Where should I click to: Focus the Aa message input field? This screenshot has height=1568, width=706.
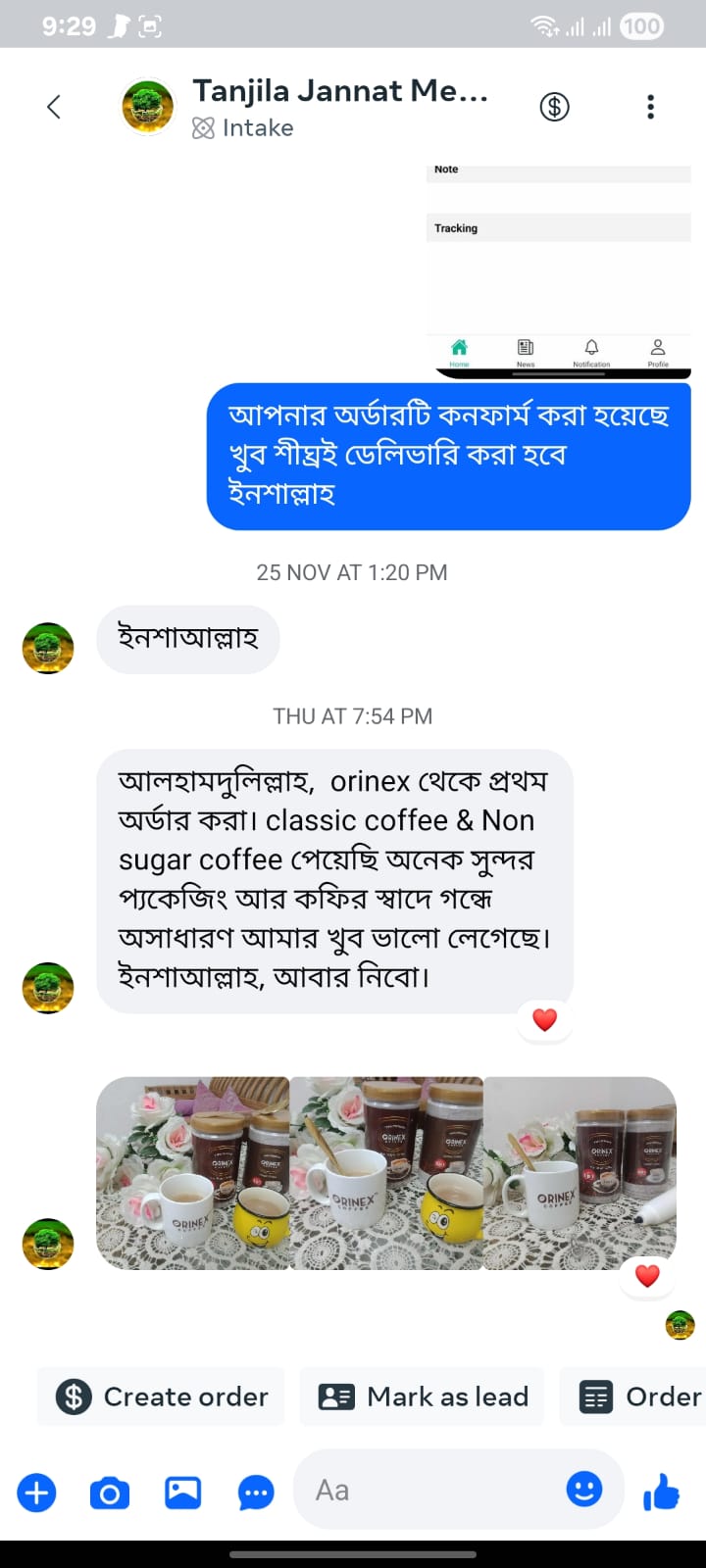pyautogui.click(x=431, y=1491)
